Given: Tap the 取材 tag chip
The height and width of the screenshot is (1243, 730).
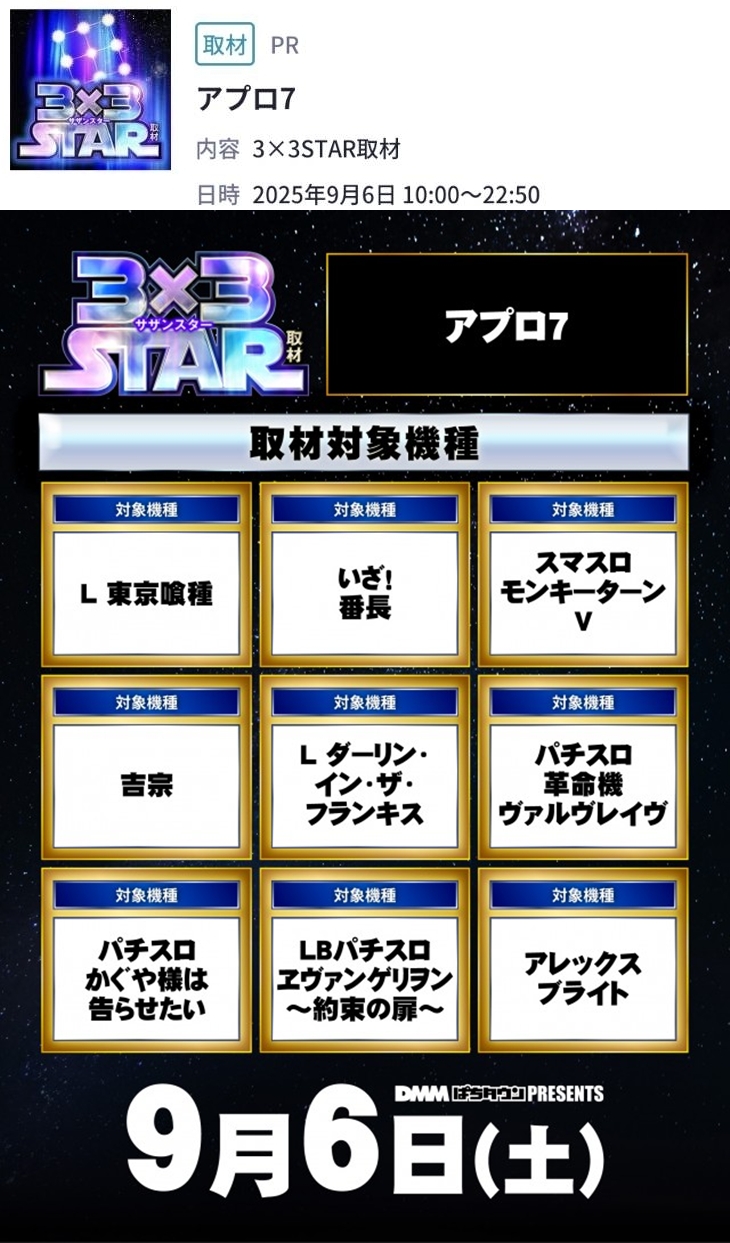Looking at the screenshot, I should 225,45.
